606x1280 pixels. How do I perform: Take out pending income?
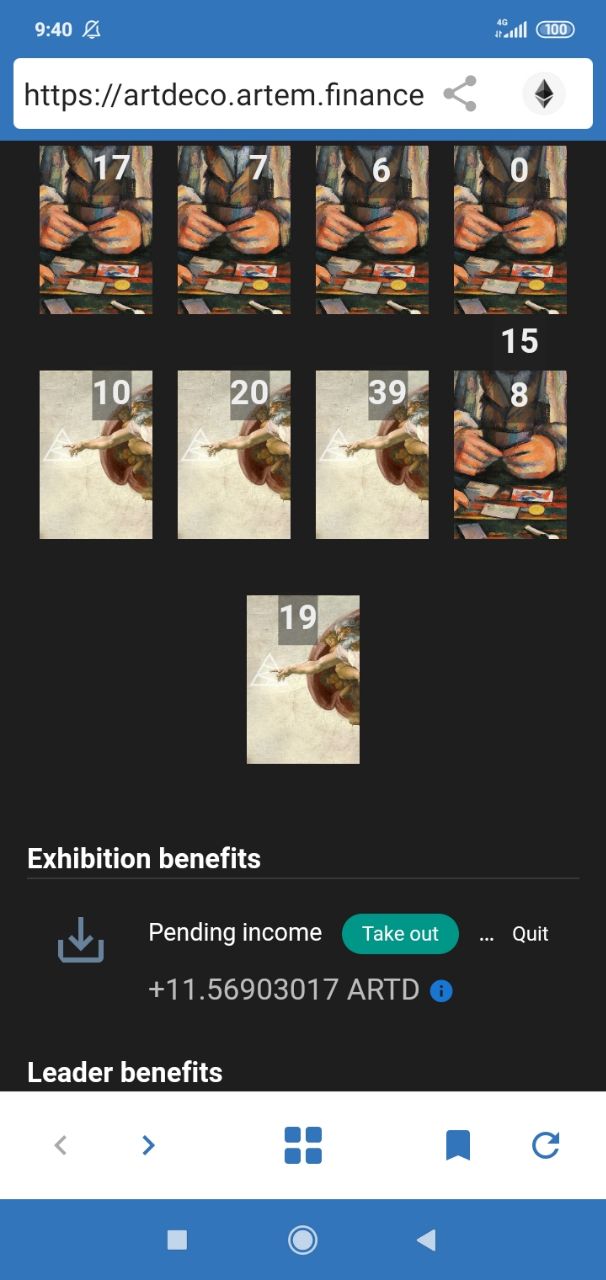coord(400,934)
